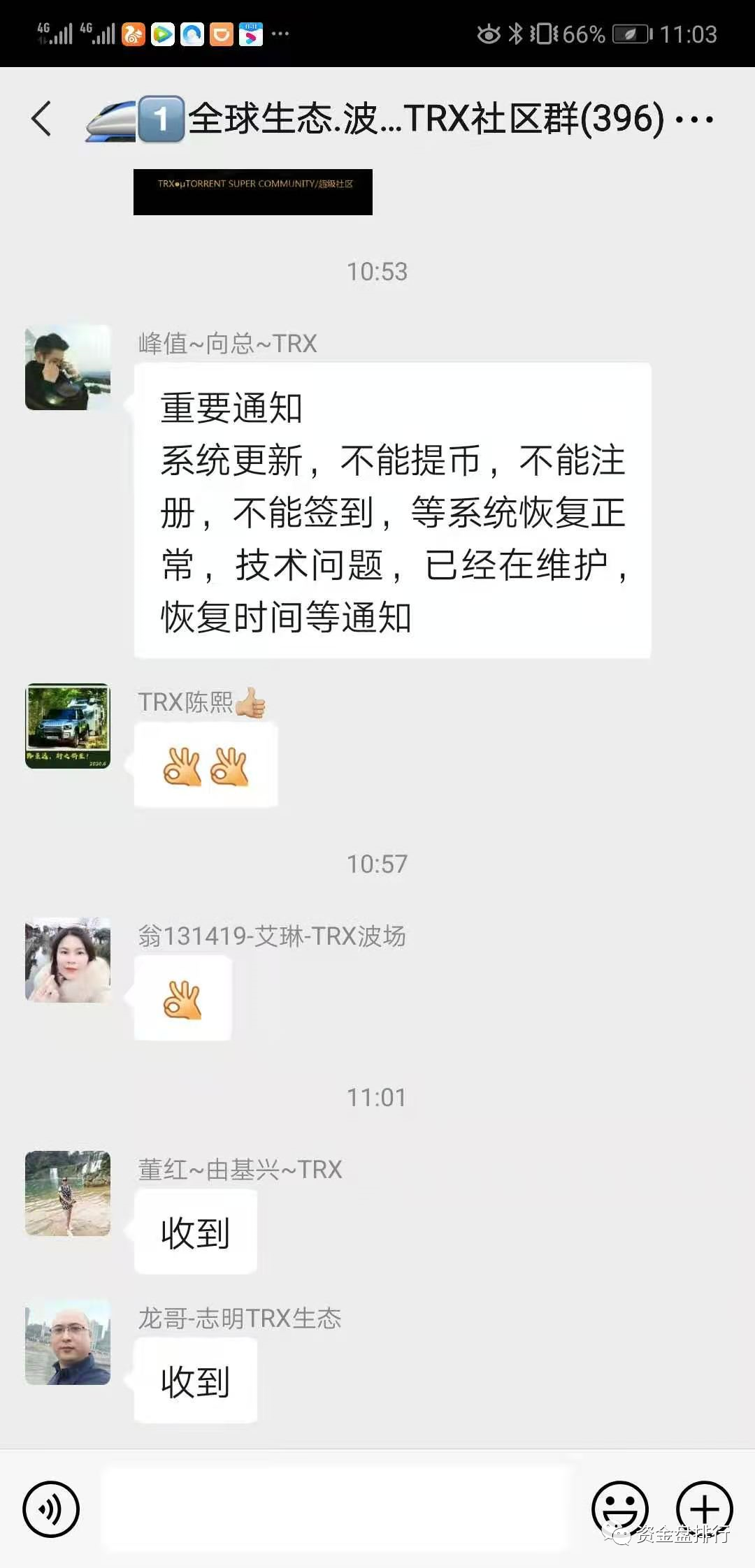Open the group chat overflow menu
The height and width of the screenshot is (1568, 755).
[694, 119]
